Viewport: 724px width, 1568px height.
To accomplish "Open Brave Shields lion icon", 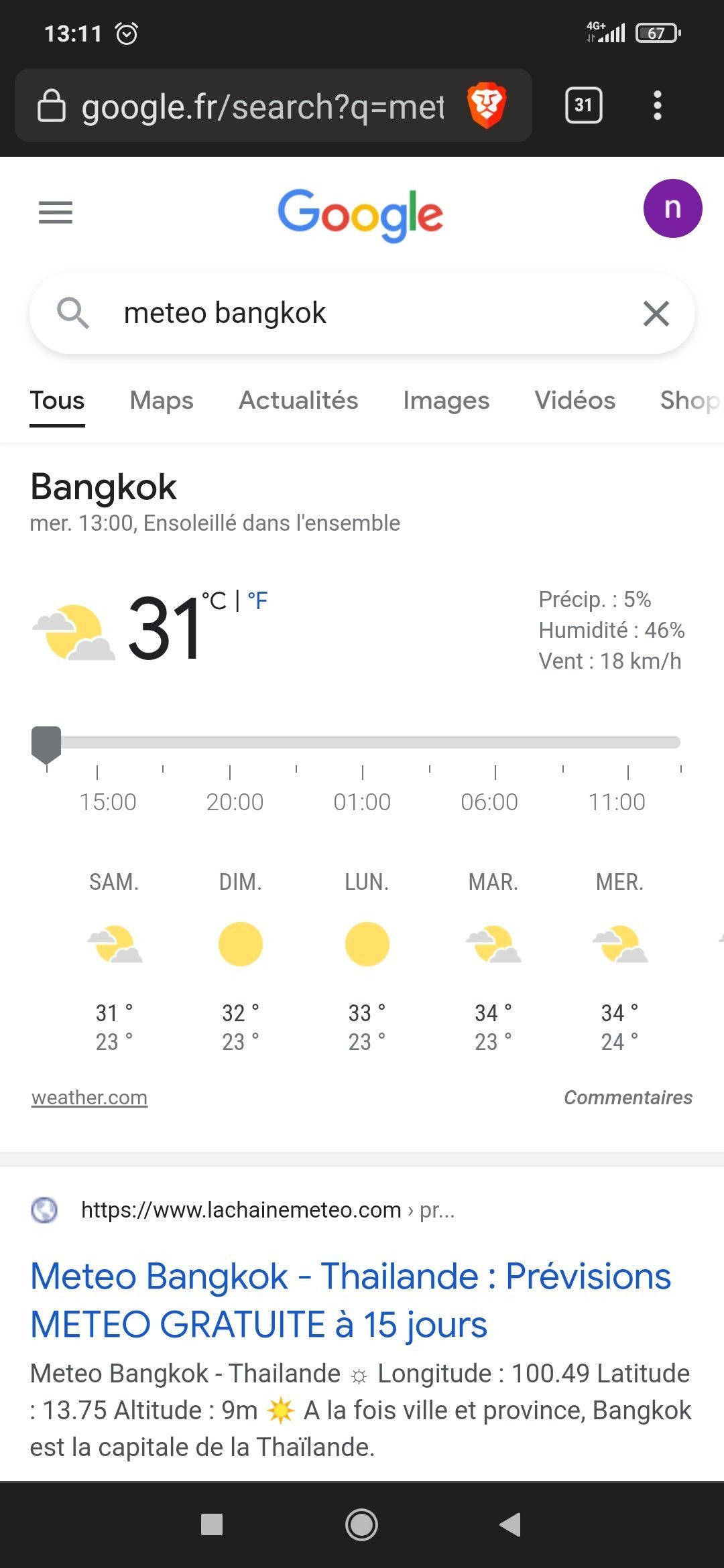I will pos(486,105).
